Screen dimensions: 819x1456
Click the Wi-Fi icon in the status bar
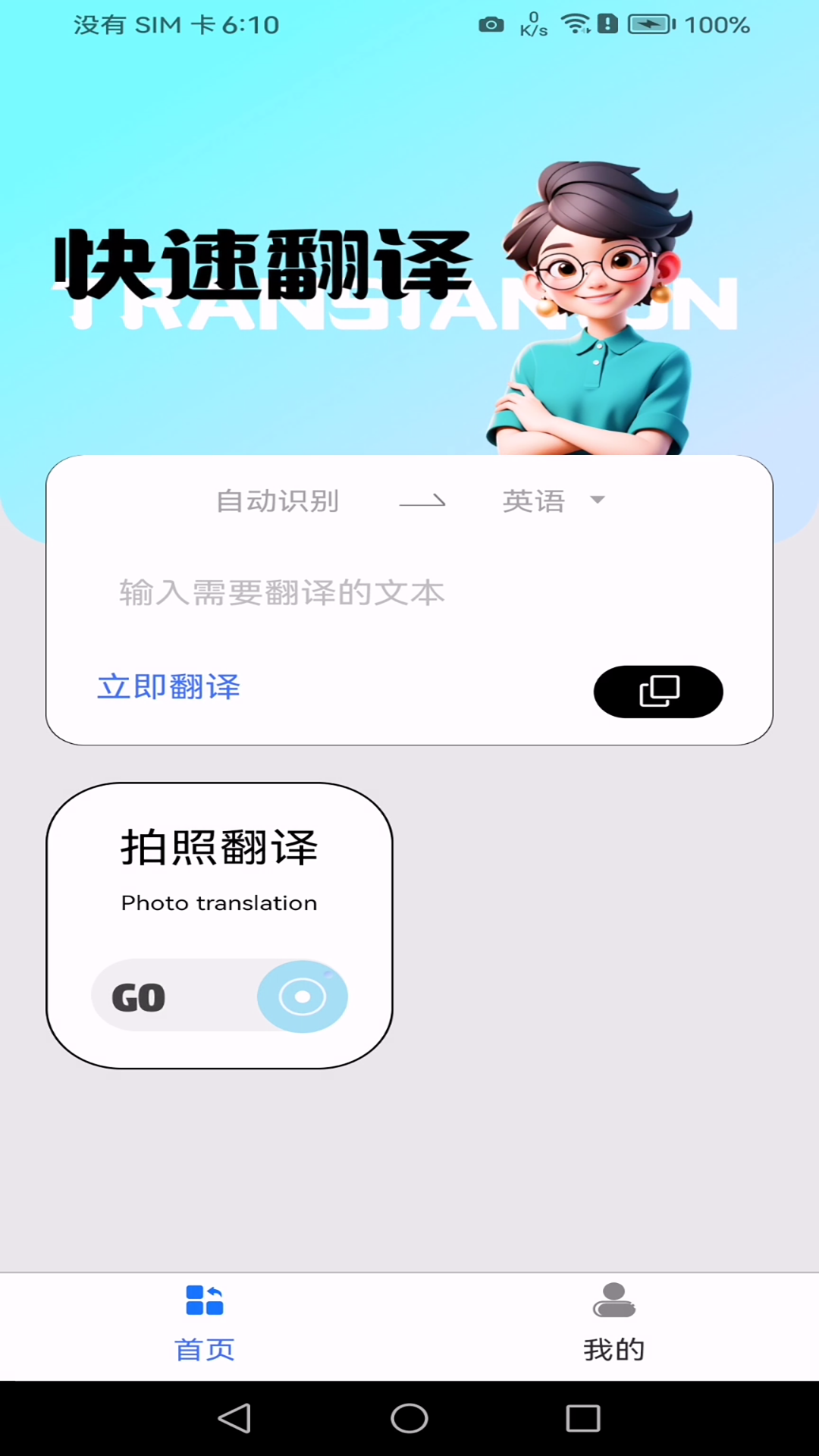point(578,24)
